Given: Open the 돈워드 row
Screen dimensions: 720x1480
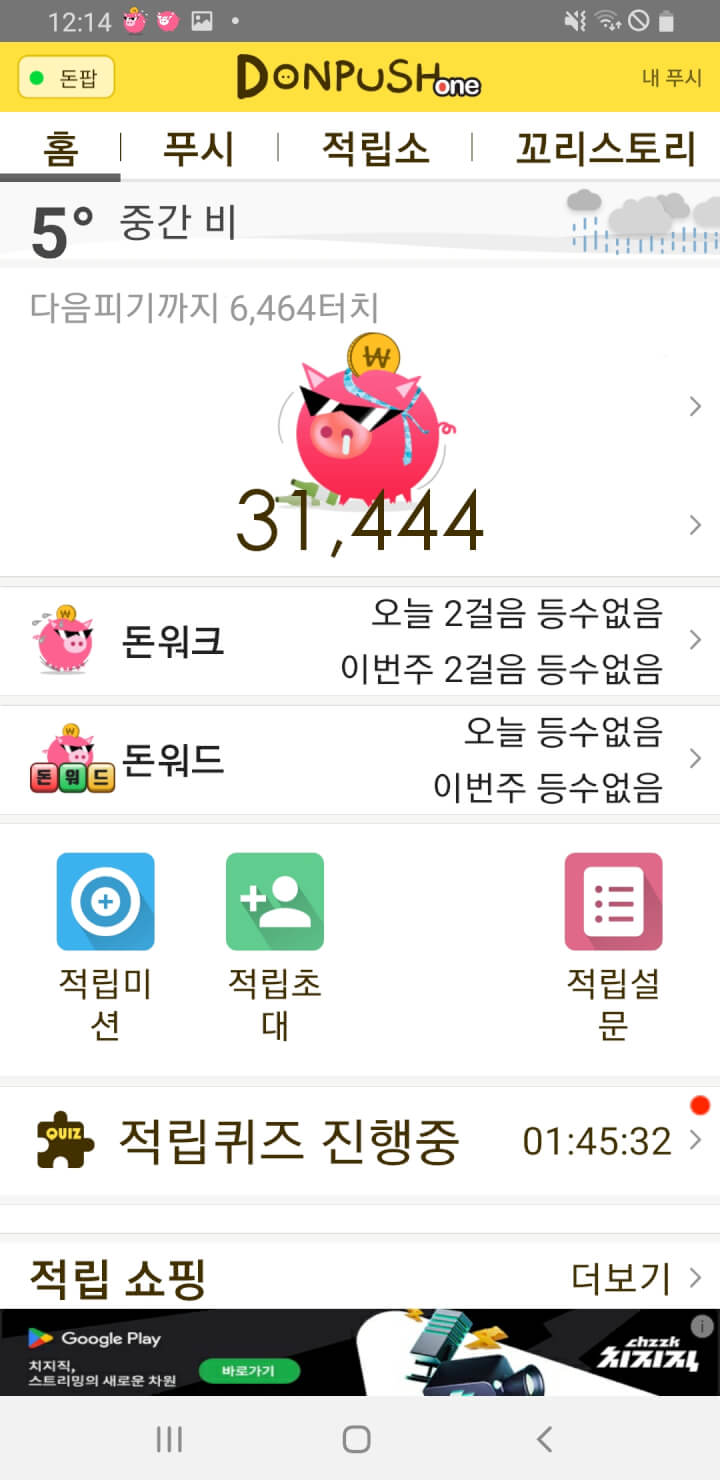Looking at the screenshot, I should (x=360, y=760).
